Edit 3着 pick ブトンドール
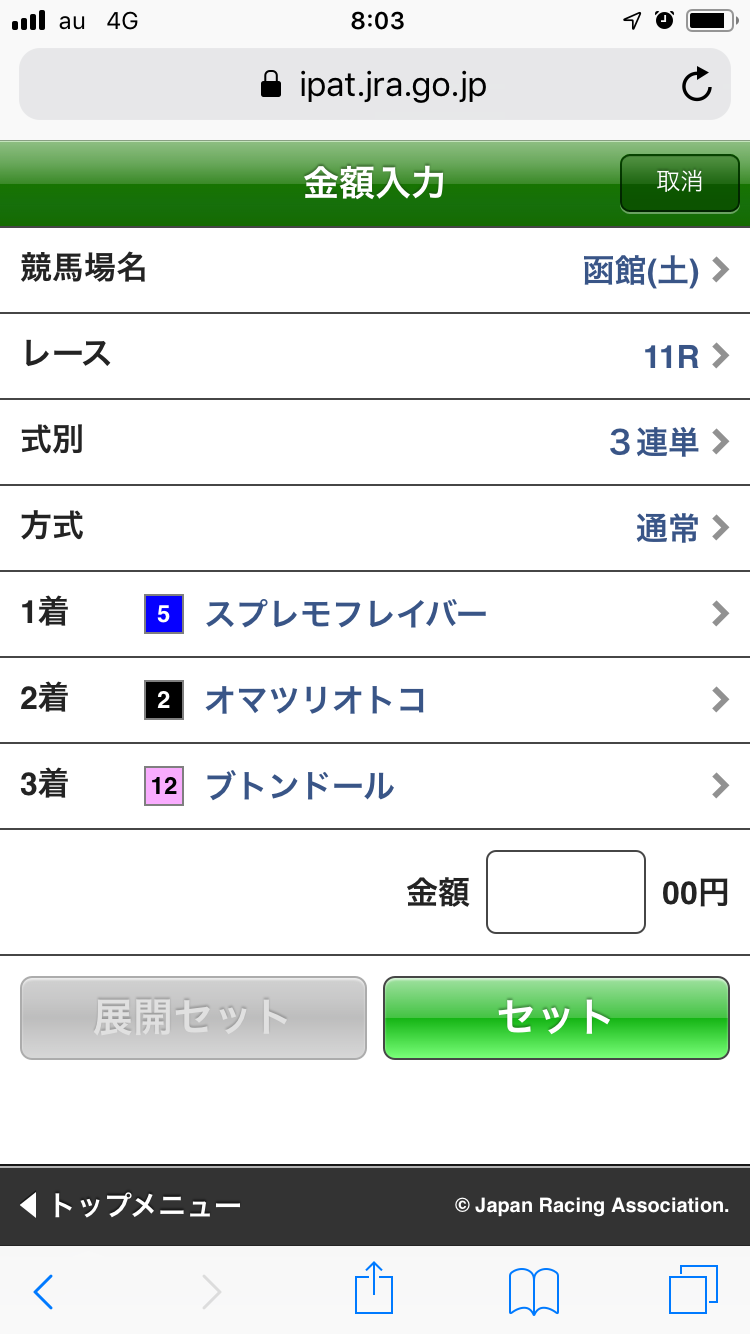Image resolution: width=750 pixels, height=1334 pixels. [x=375, y=786]
